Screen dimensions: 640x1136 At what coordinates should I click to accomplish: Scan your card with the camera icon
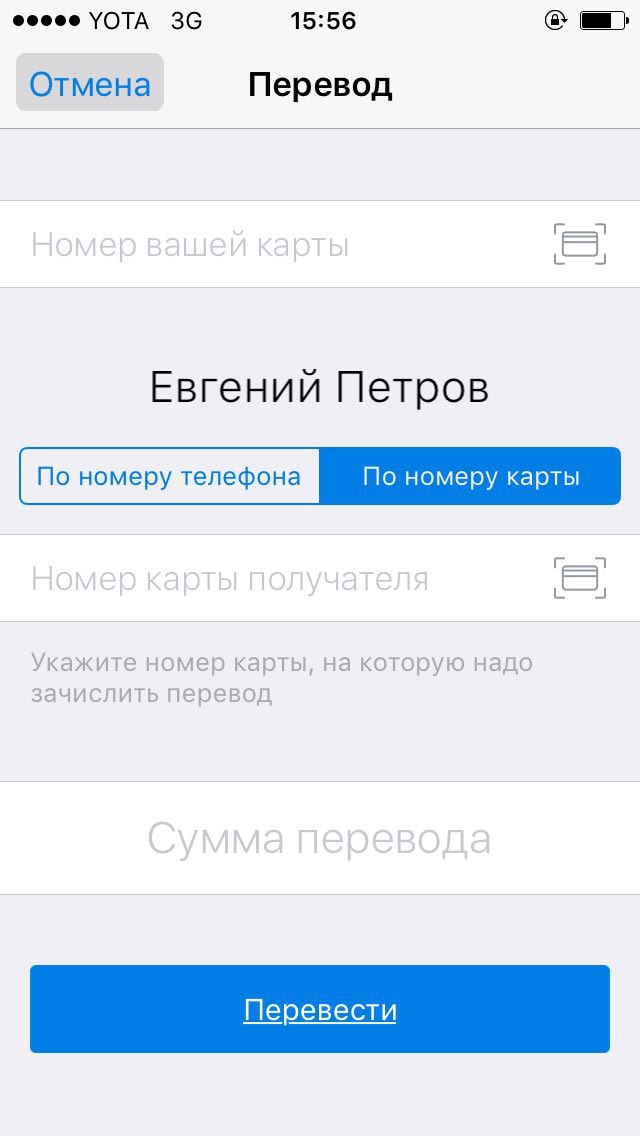pyautogui.click(x=580, y=244)
